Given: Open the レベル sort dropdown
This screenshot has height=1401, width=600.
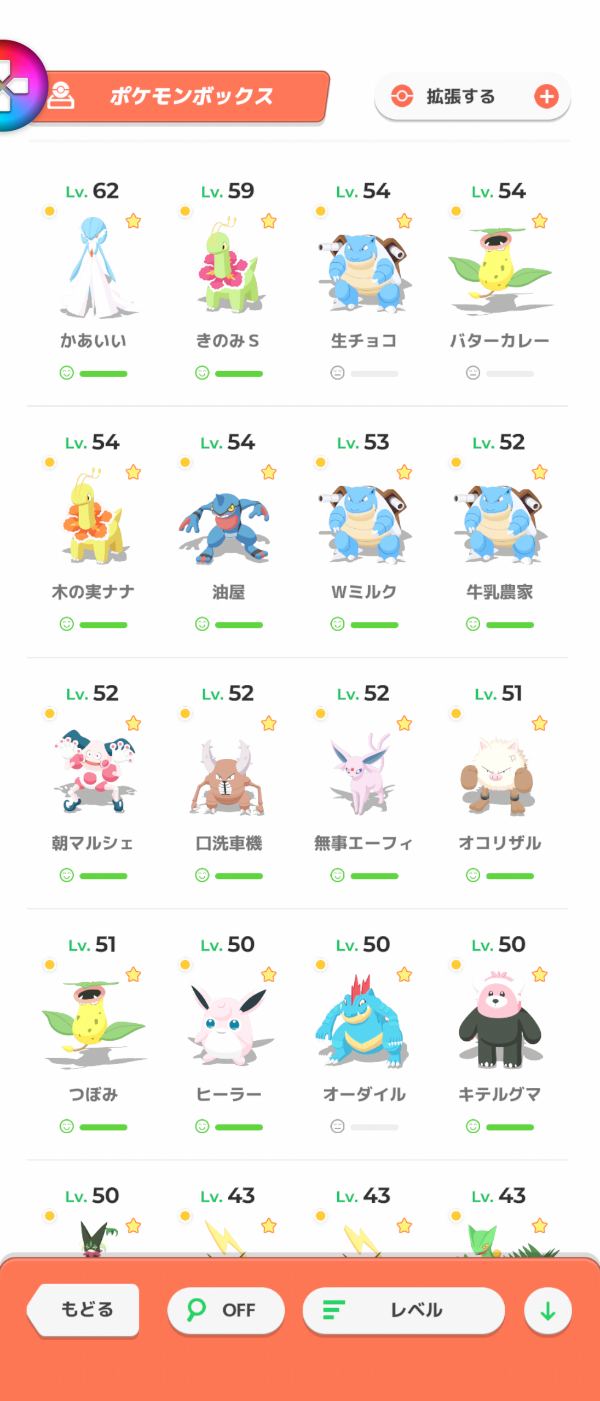Looking at the screenshot, I should [403, 1310].
